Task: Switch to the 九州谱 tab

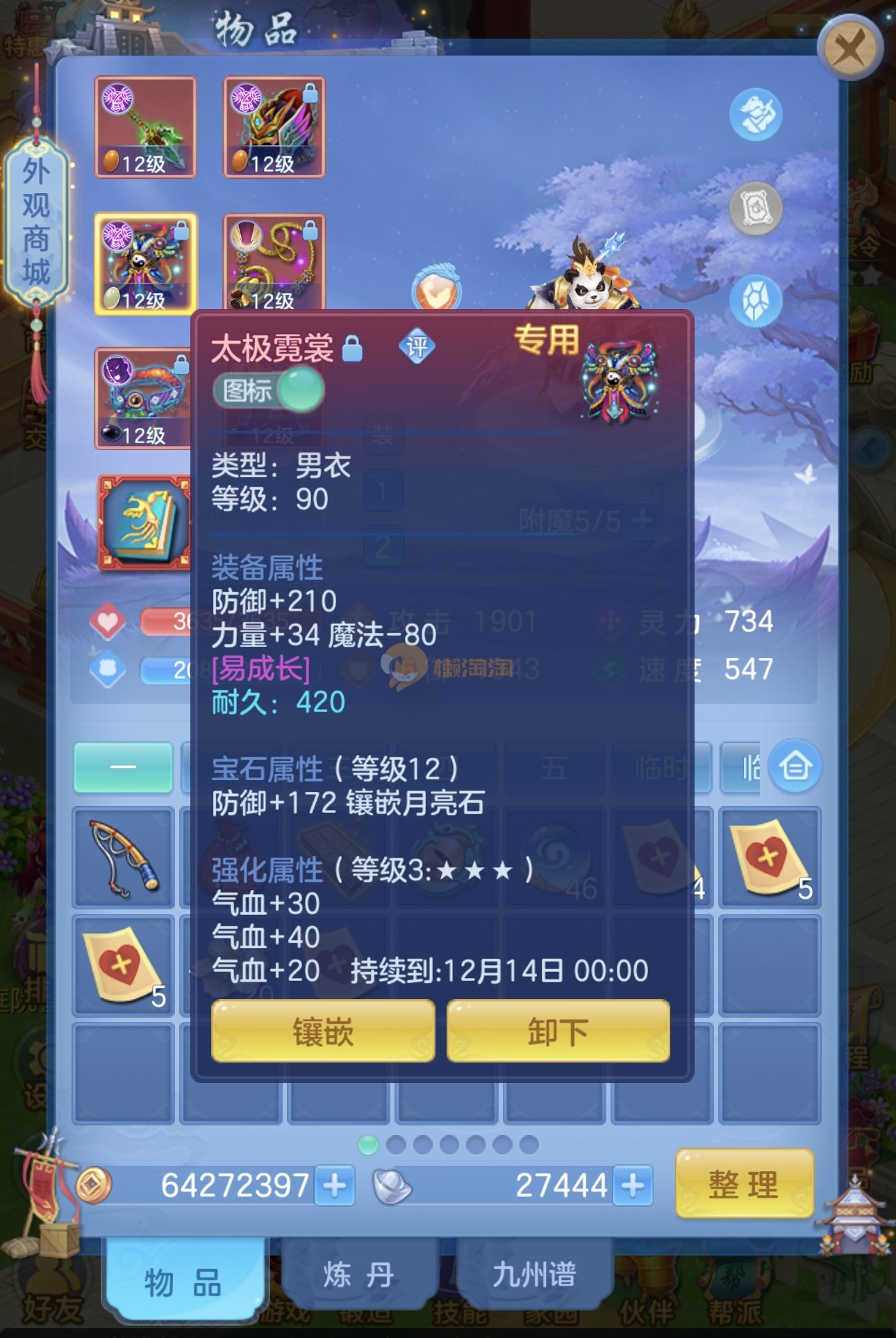Action: pyautogui.click(x=535, y=1275)
